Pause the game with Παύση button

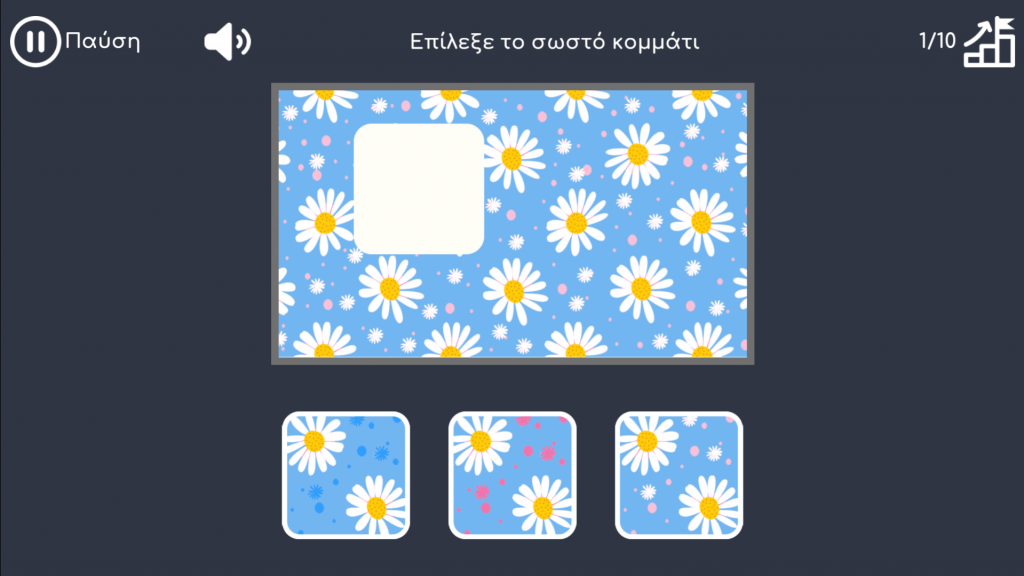click(x=36, y=42)
